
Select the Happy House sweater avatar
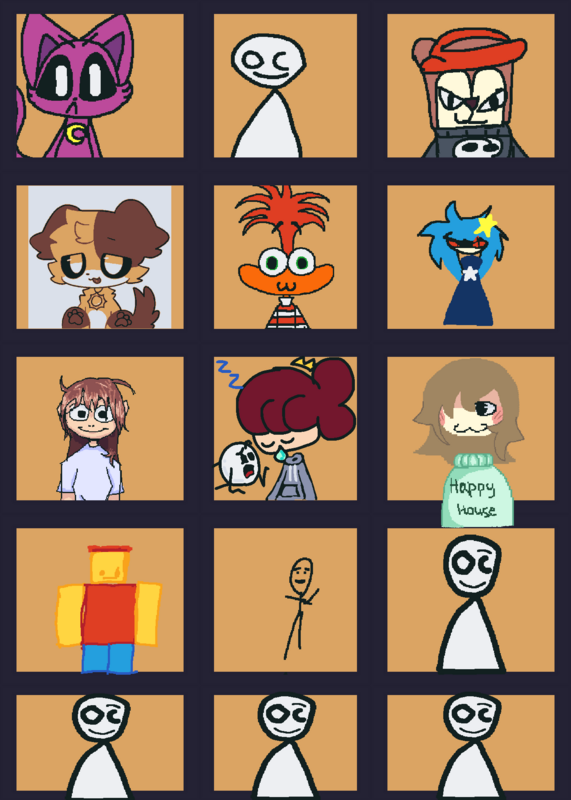point(470,429)
